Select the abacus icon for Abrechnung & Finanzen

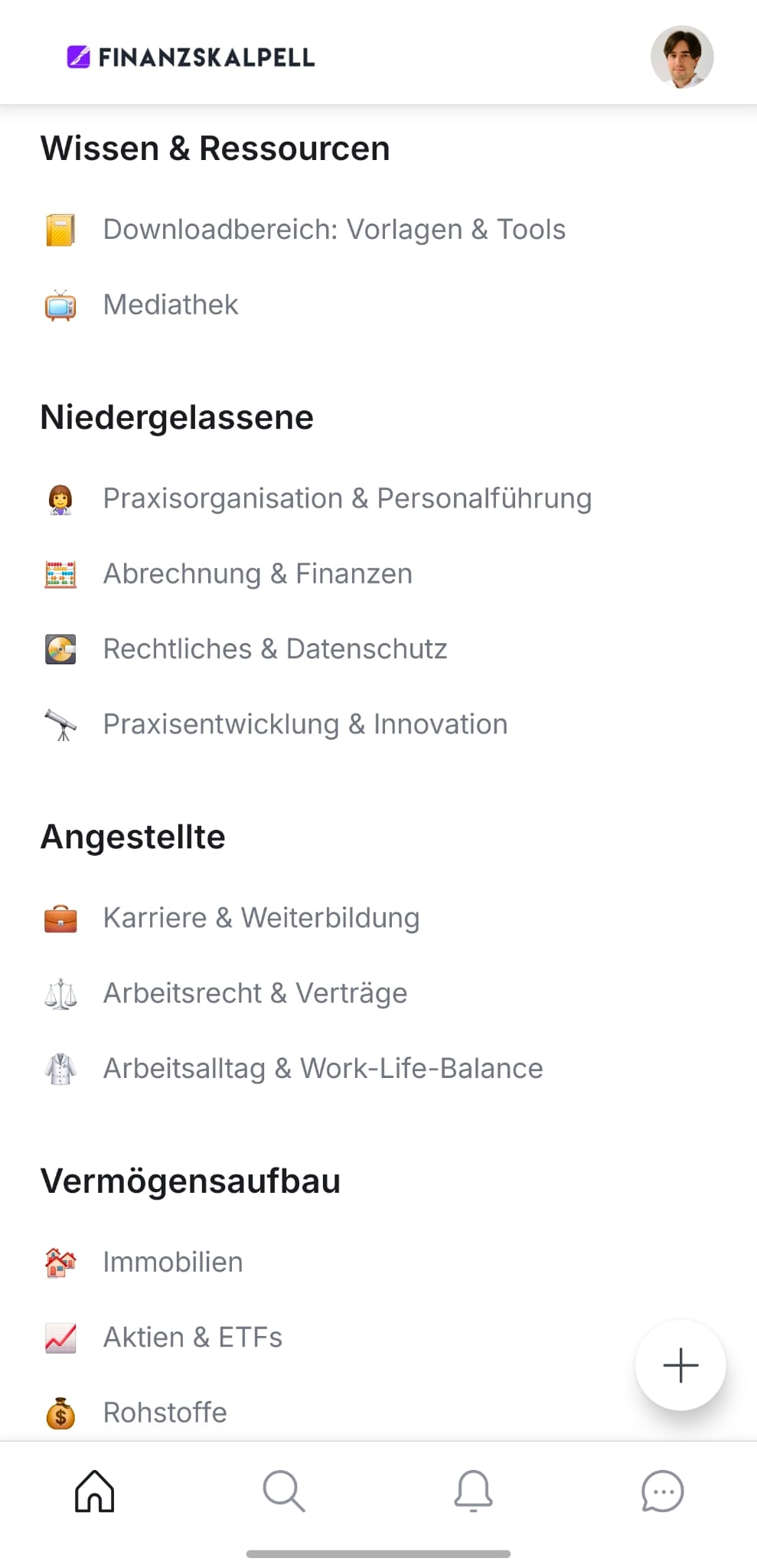click(61, 573)
